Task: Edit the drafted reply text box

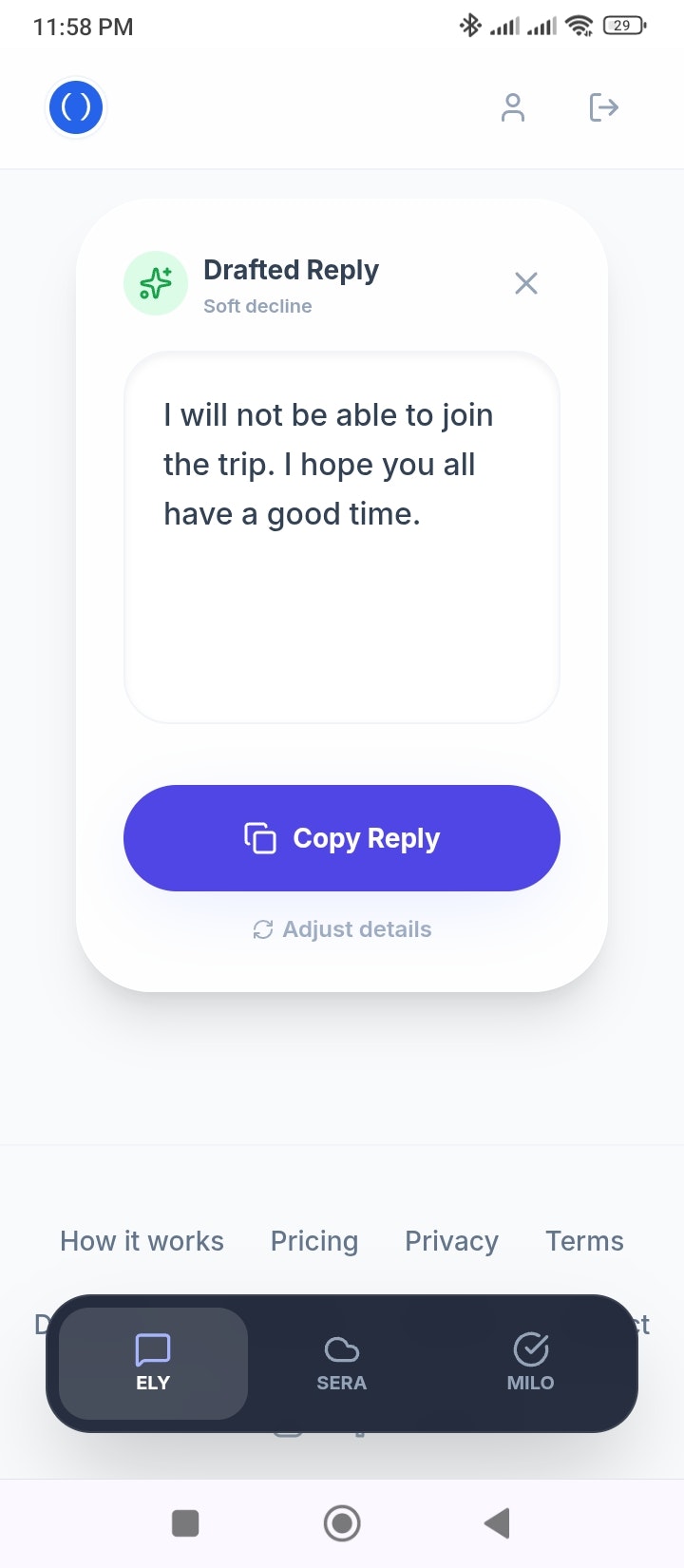Action: [342, 537]
